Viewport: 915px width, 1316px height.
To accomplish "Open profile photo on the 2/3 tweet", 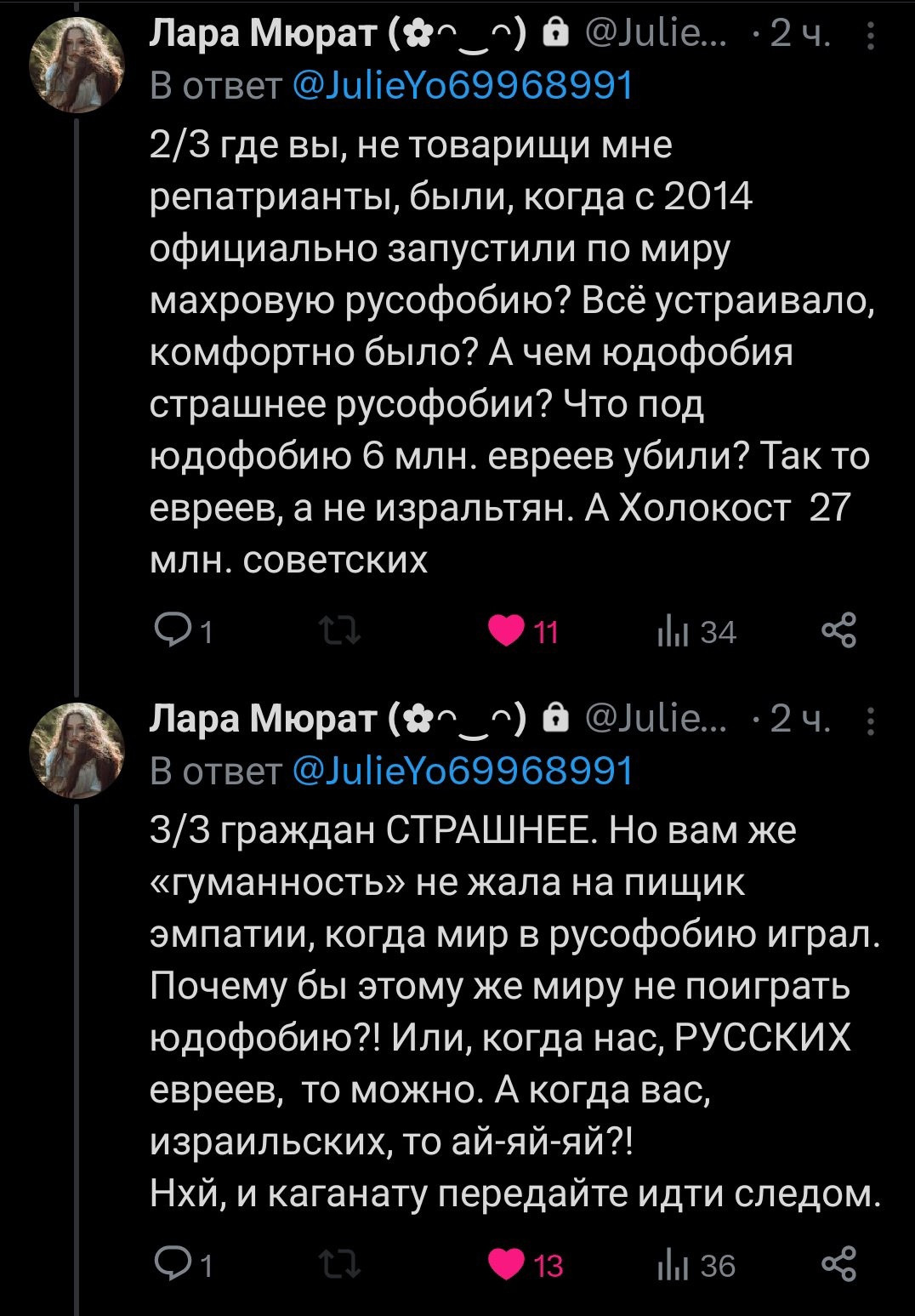I will tap(77, 66).
